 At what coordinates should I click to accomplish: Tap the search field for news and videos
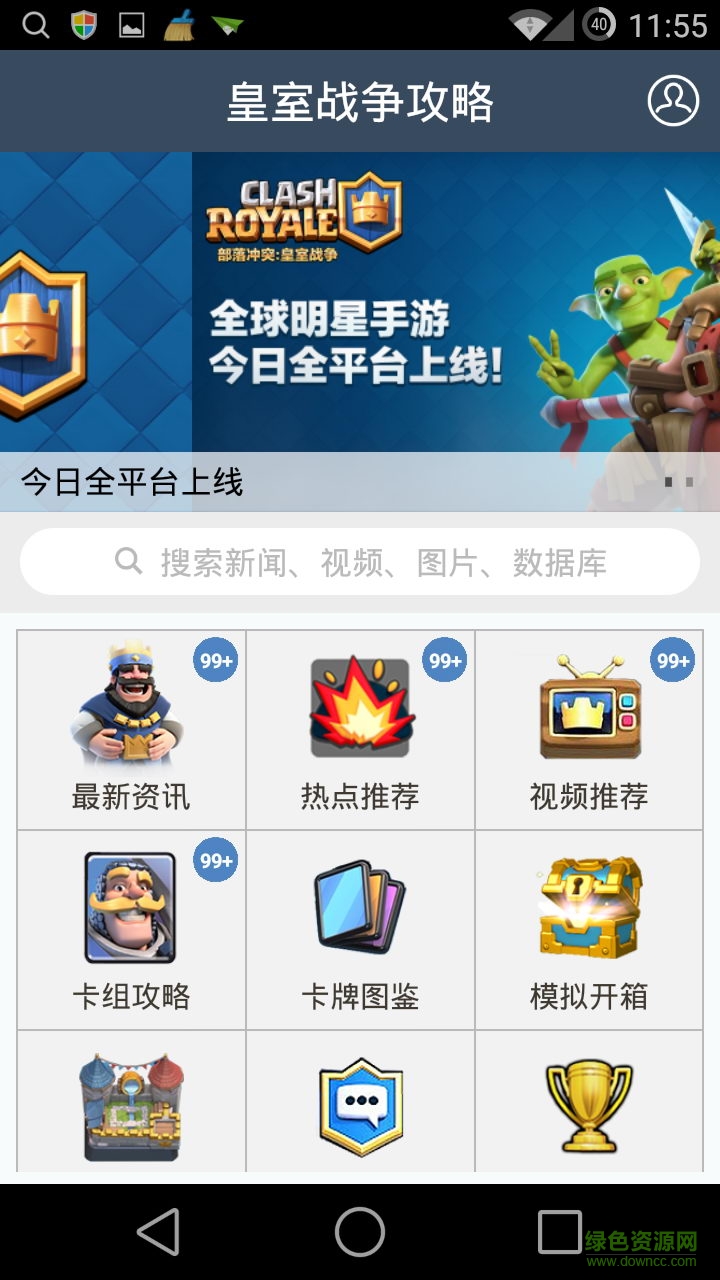coord(360,562)
